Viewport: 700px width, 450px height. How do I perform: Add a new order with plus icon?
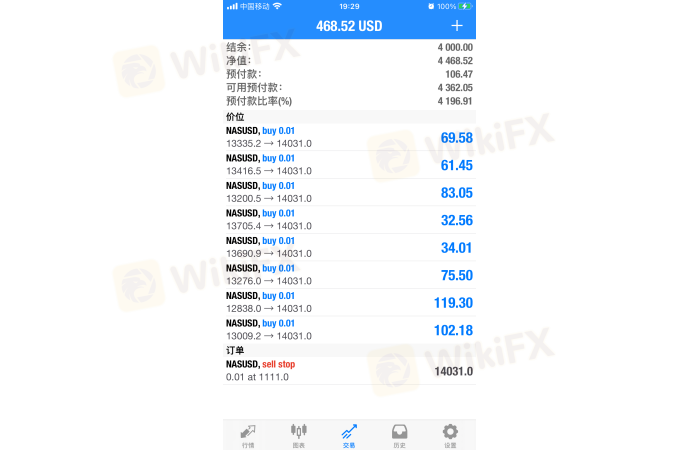point(457,26)
